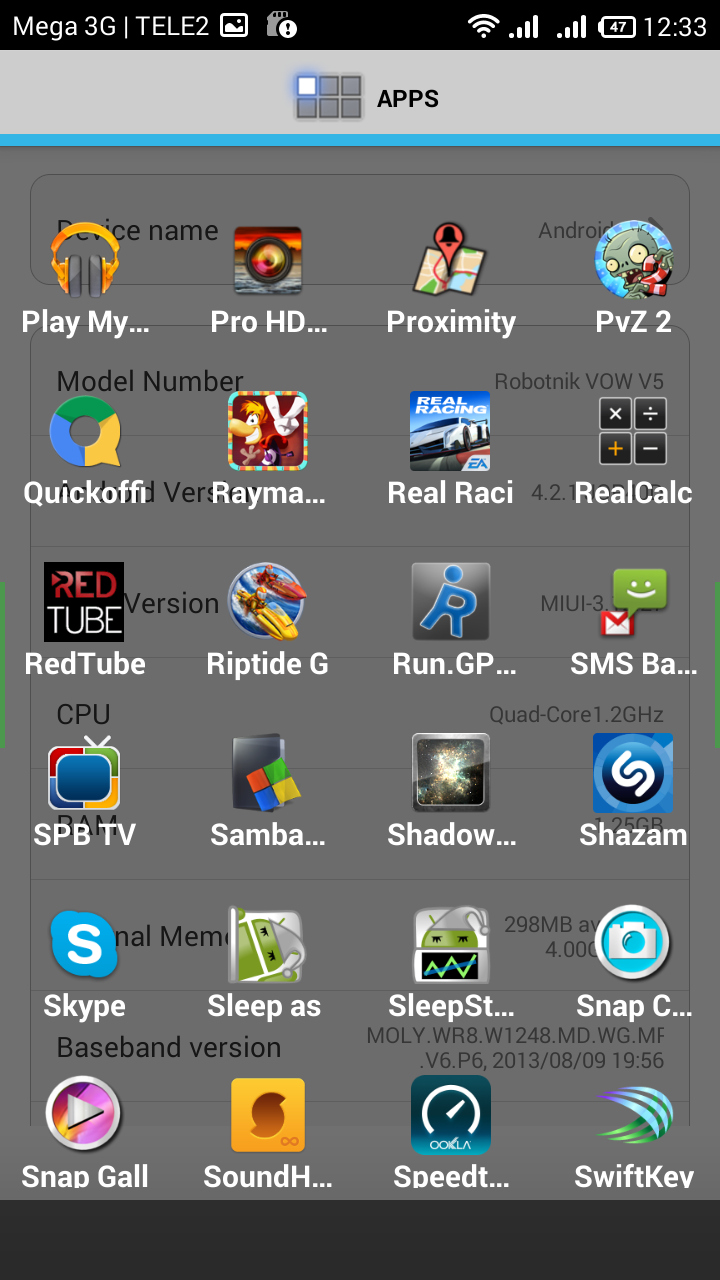Open the Proximity app
The image size is (720, 1280).
click(451, 262)
